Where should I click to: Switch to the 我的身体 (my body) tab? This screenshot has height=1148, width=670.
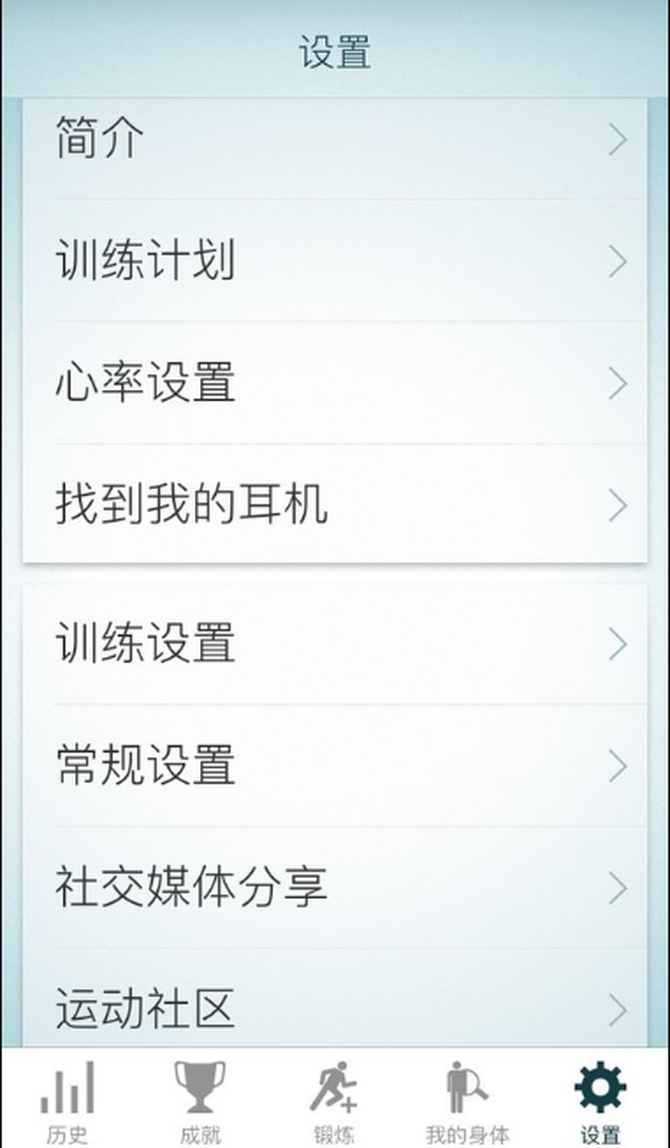(467, 1100)
